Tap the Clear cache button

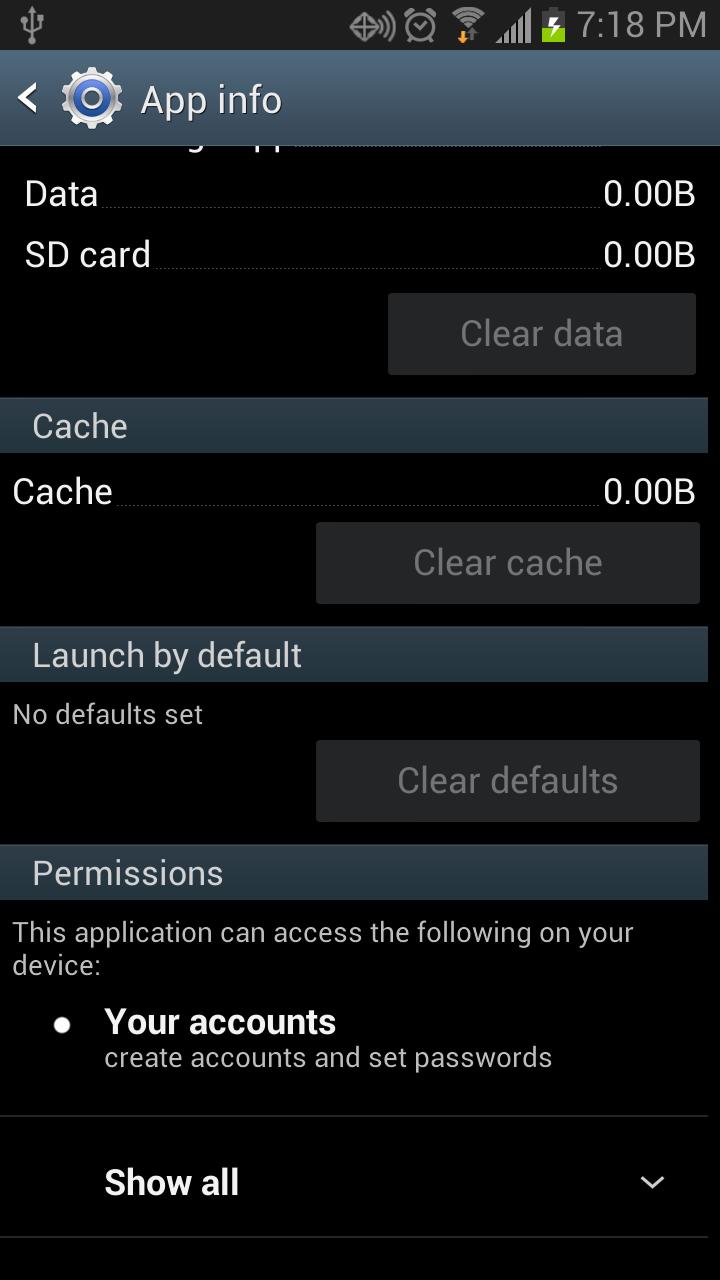point(507,563)
